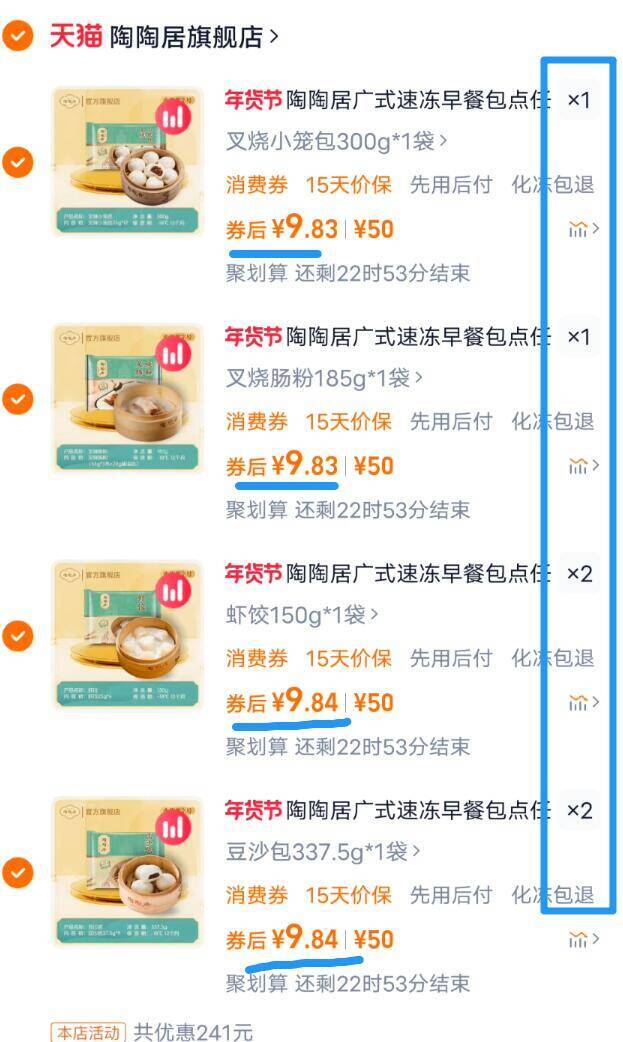Open the 虾饺 product image

click(x=127, y=635)
